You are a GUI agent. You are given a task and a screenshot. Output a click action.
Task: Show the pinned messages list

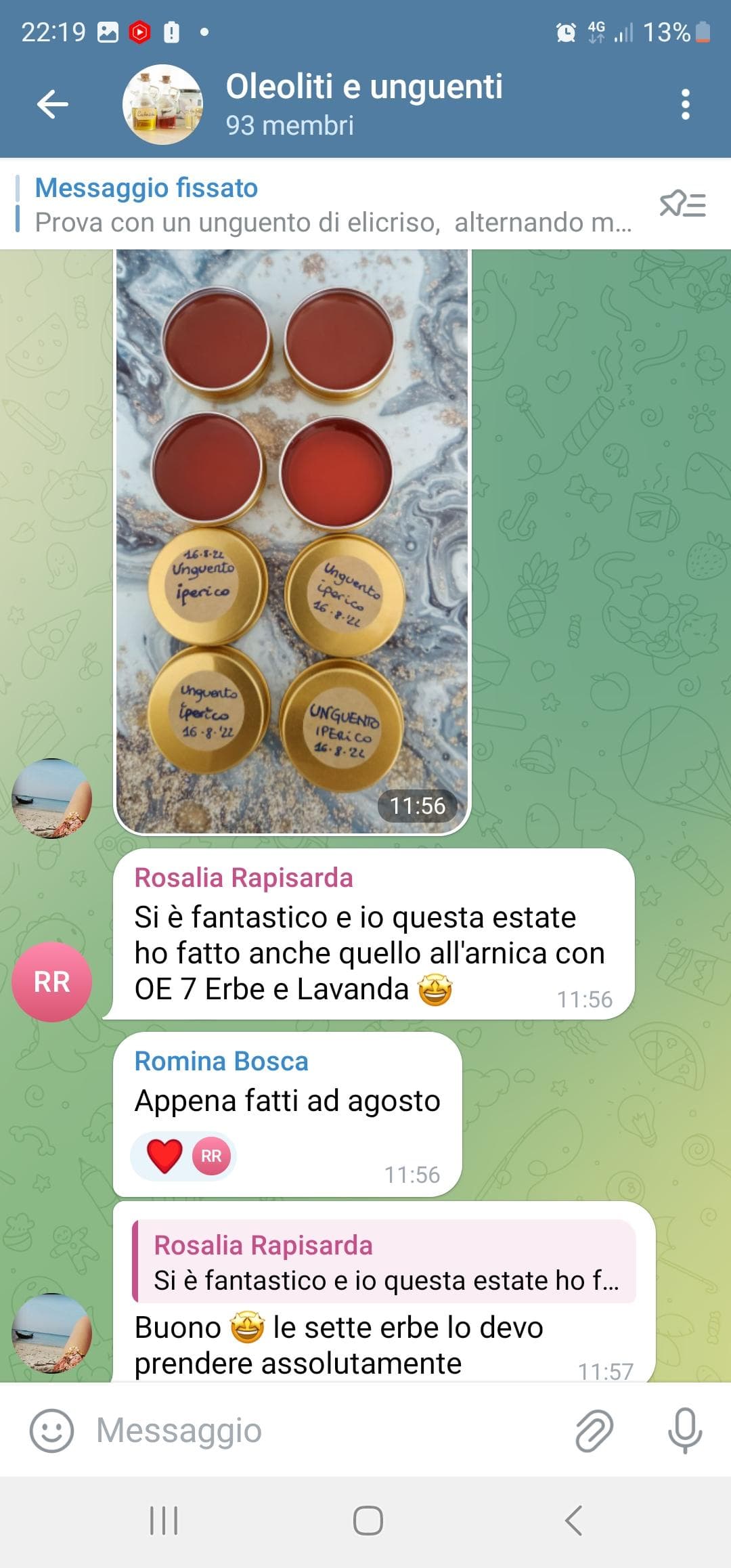[682, 204]
